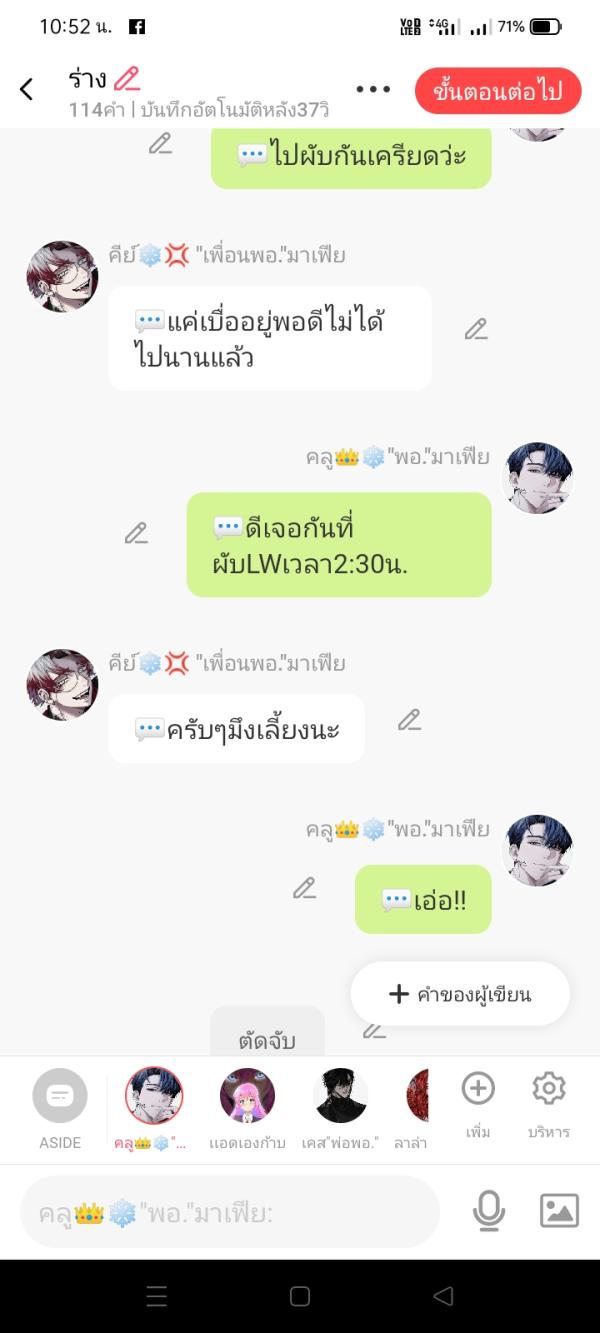
Task: Add an author's note via คำของผู้เขียน
Action: pos(460,994)
